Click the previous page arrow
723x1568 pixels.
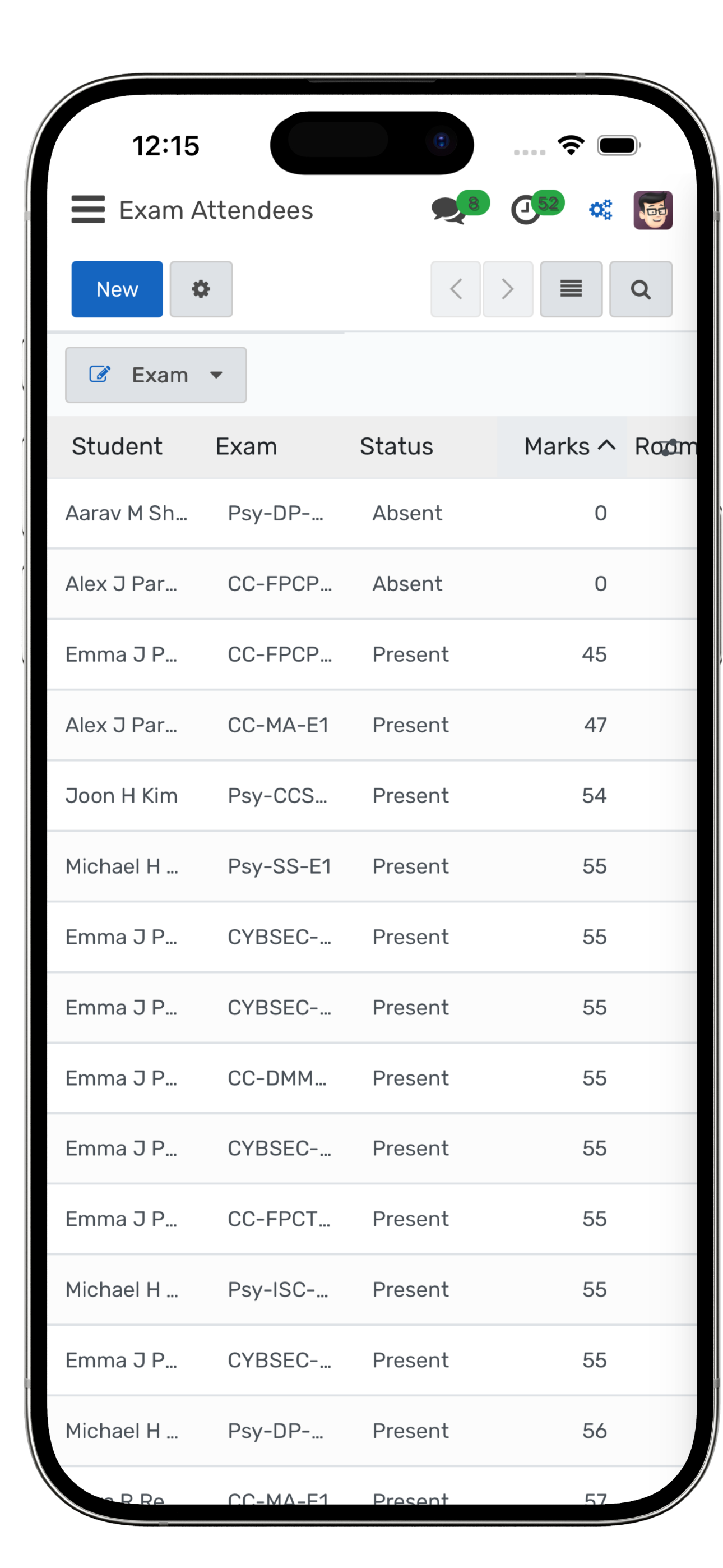455,289
